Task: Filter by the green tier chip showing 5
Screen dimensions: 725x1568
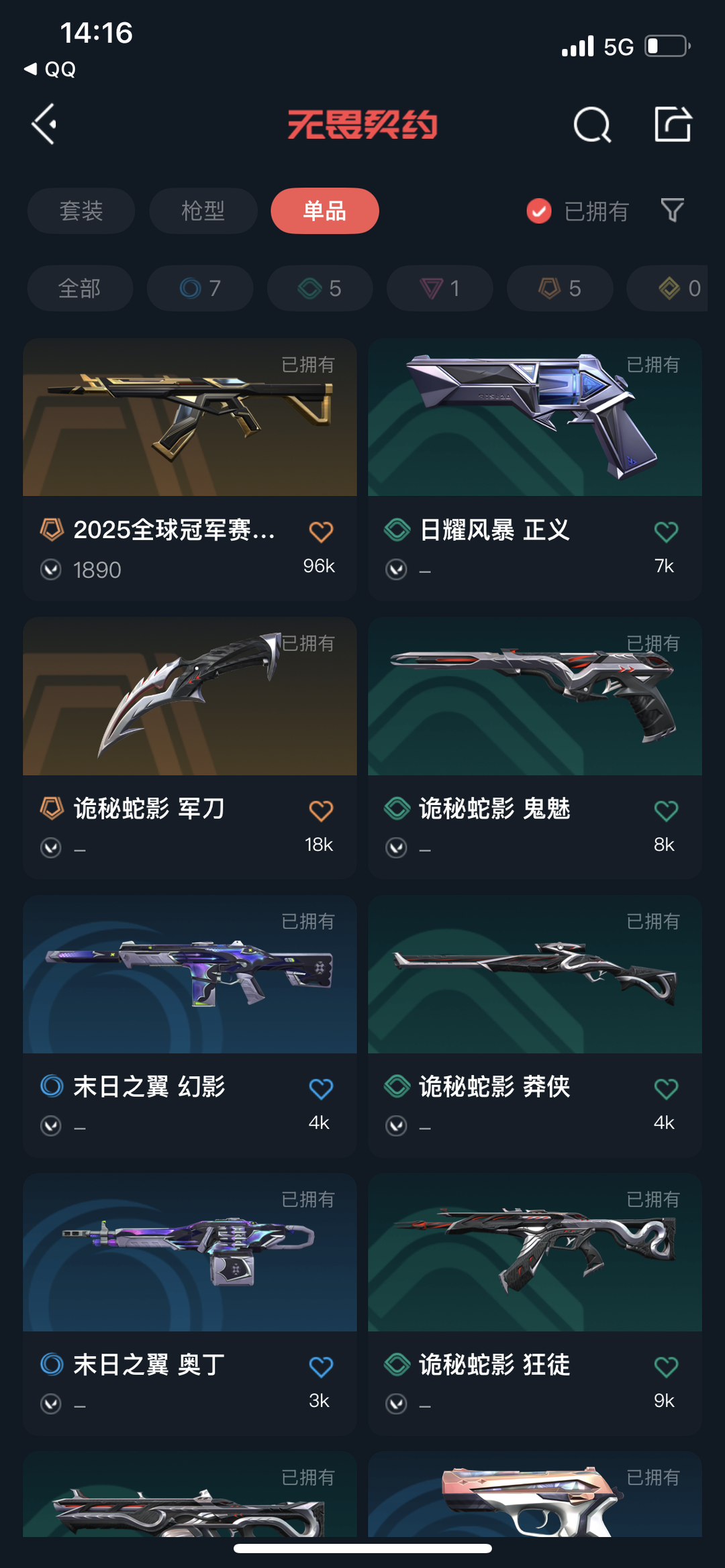Action: [320, 289]
